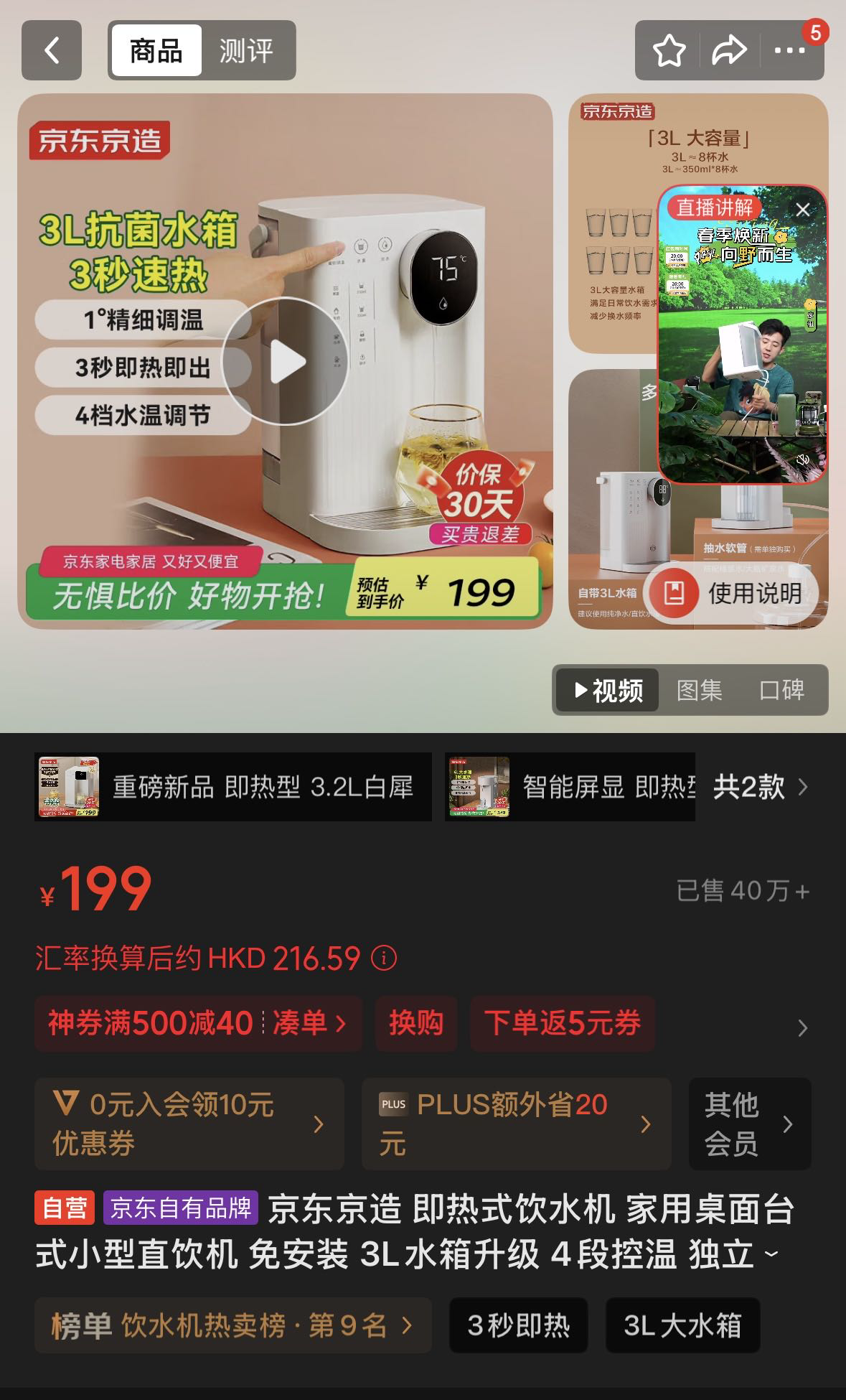Image resolution: width=846 pixels, height=1400 pixels.
Task: Select the 图集 image gallery view
Action: point(700,690)
